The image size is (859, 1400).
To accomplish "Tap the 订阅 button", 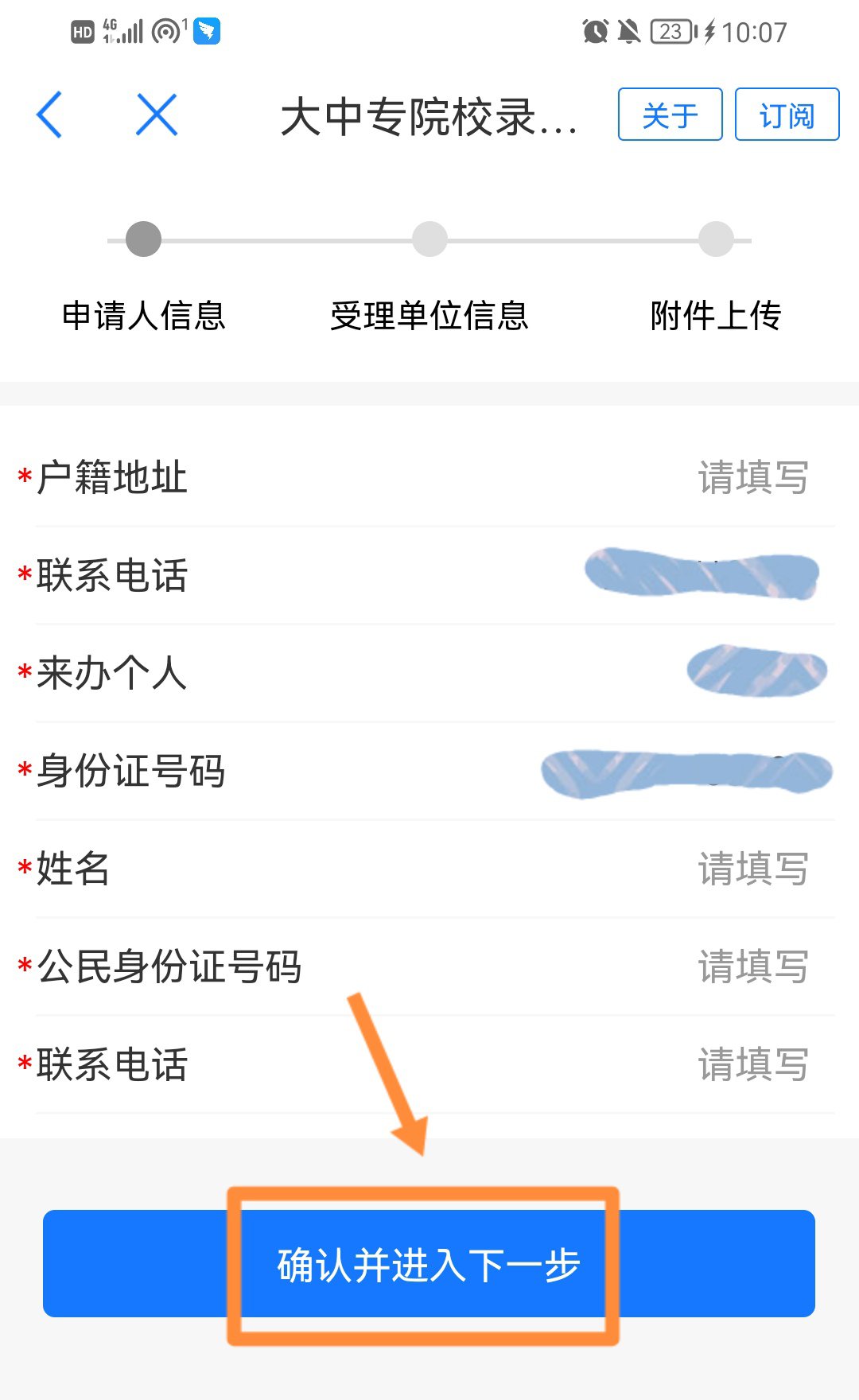I will [787, 115].
